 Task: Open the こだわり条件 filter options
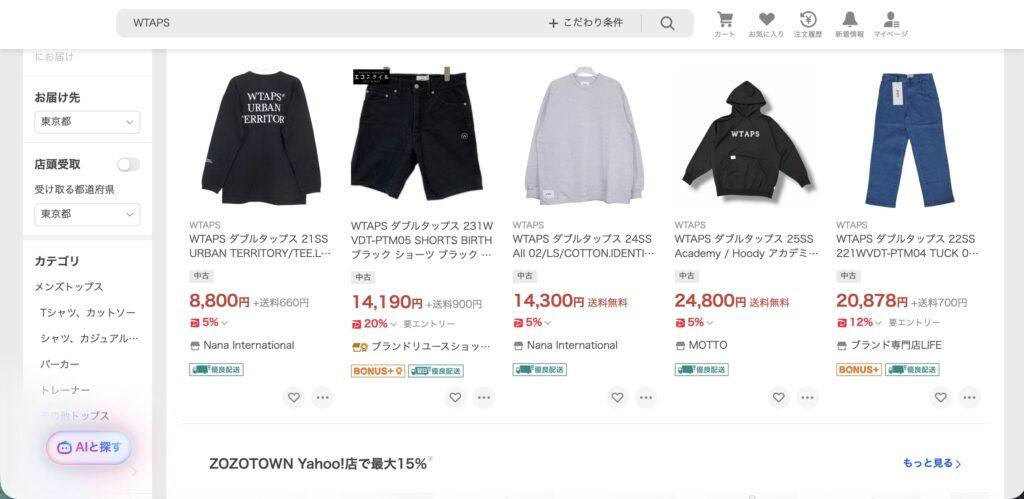[x=586, y=22]
